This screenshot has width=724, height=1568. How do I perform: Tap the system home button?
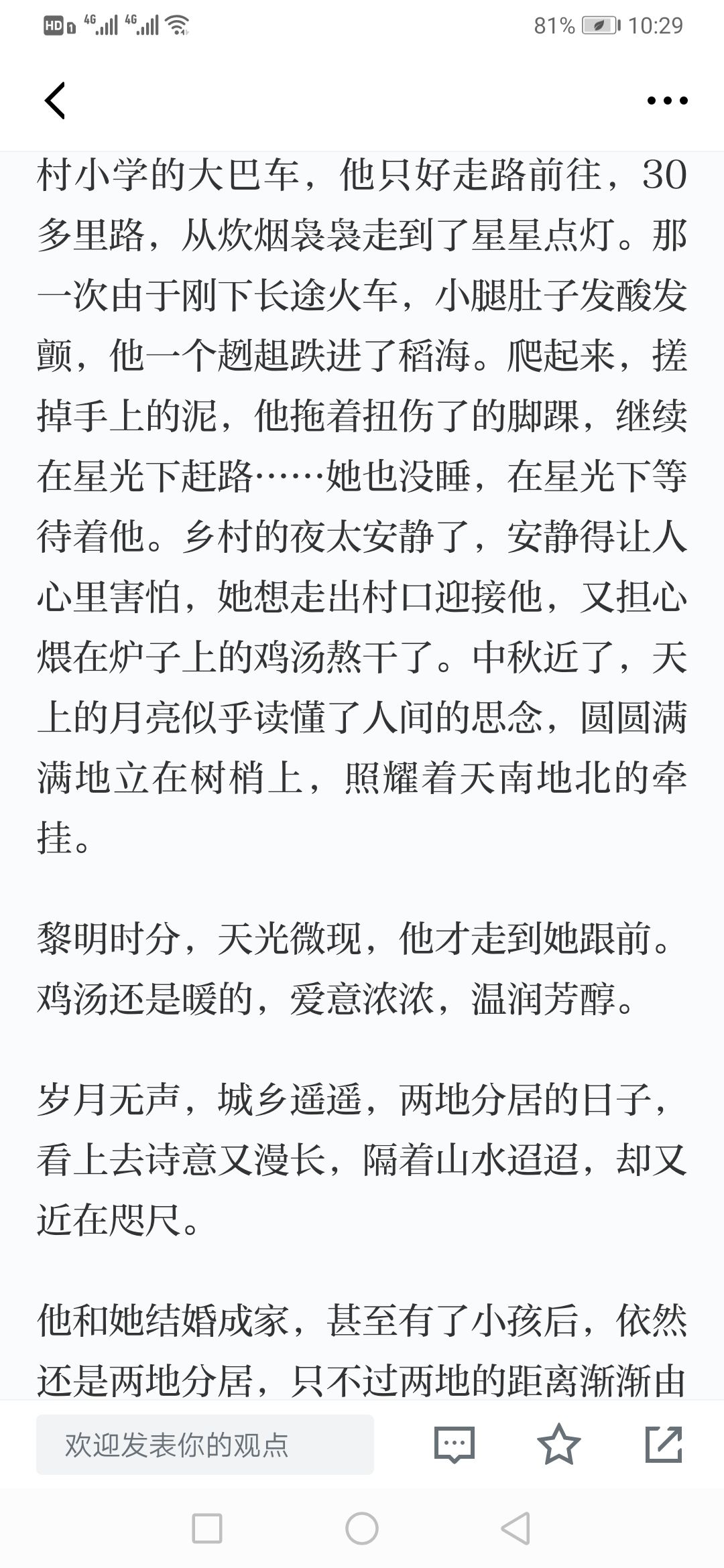click(x=362, y=1529)
